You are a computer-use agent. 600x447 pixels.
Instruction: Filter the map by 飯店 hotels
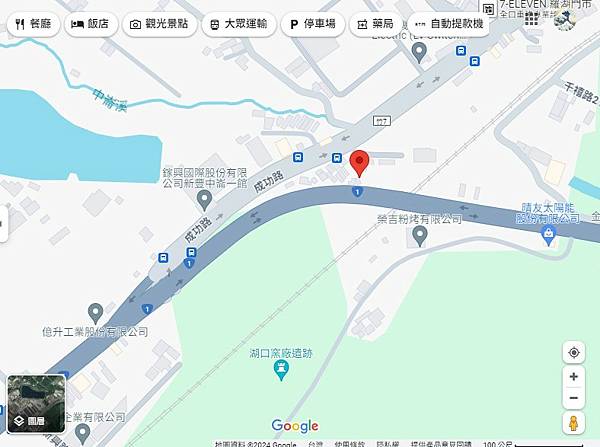pyautogui.click(x=90, y=23)
